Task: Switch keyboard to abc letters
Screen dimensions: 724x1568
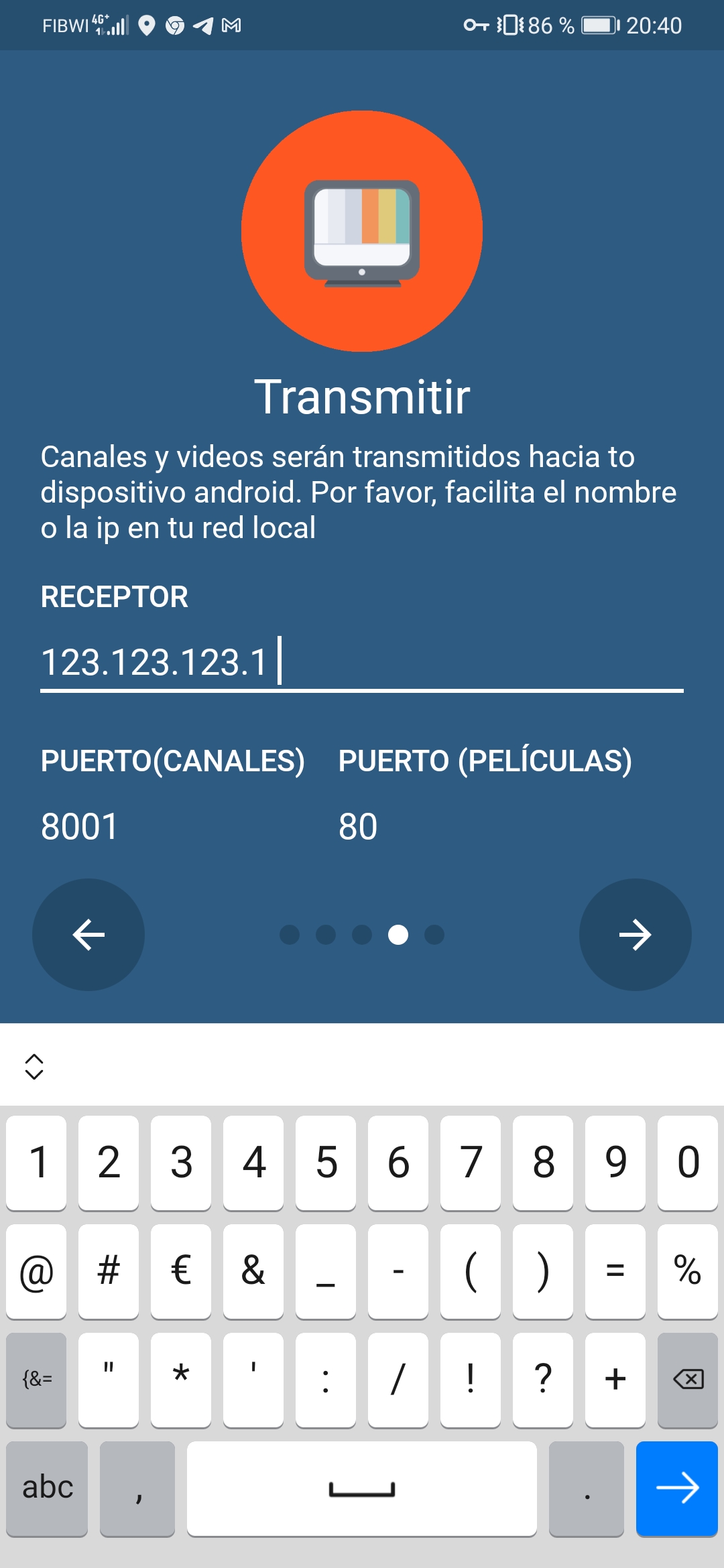Action: point(47,1488)
